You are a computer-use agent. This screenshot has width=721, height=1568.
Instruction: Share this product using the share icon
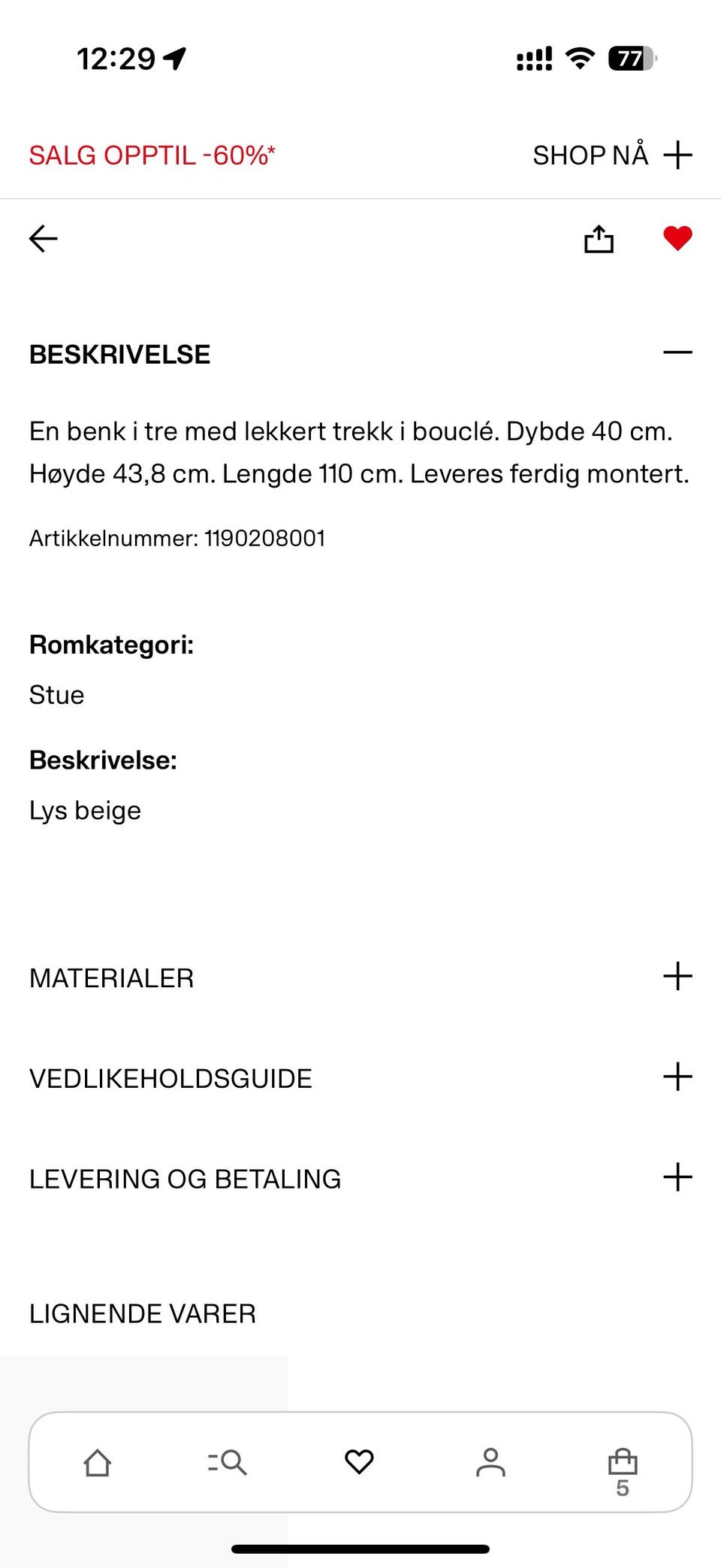599,238
